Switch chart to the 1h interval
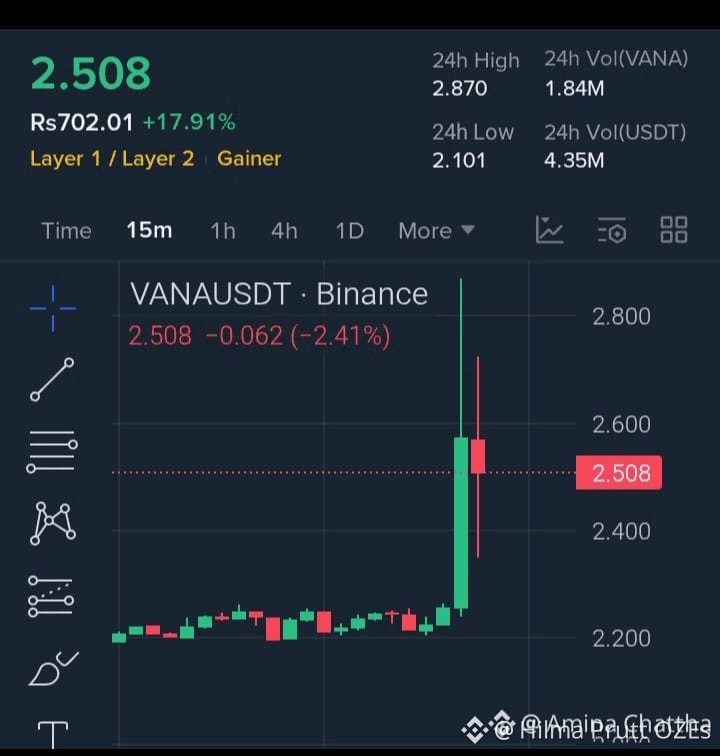The width and height of the screenshot is (720, 756). 222,231
